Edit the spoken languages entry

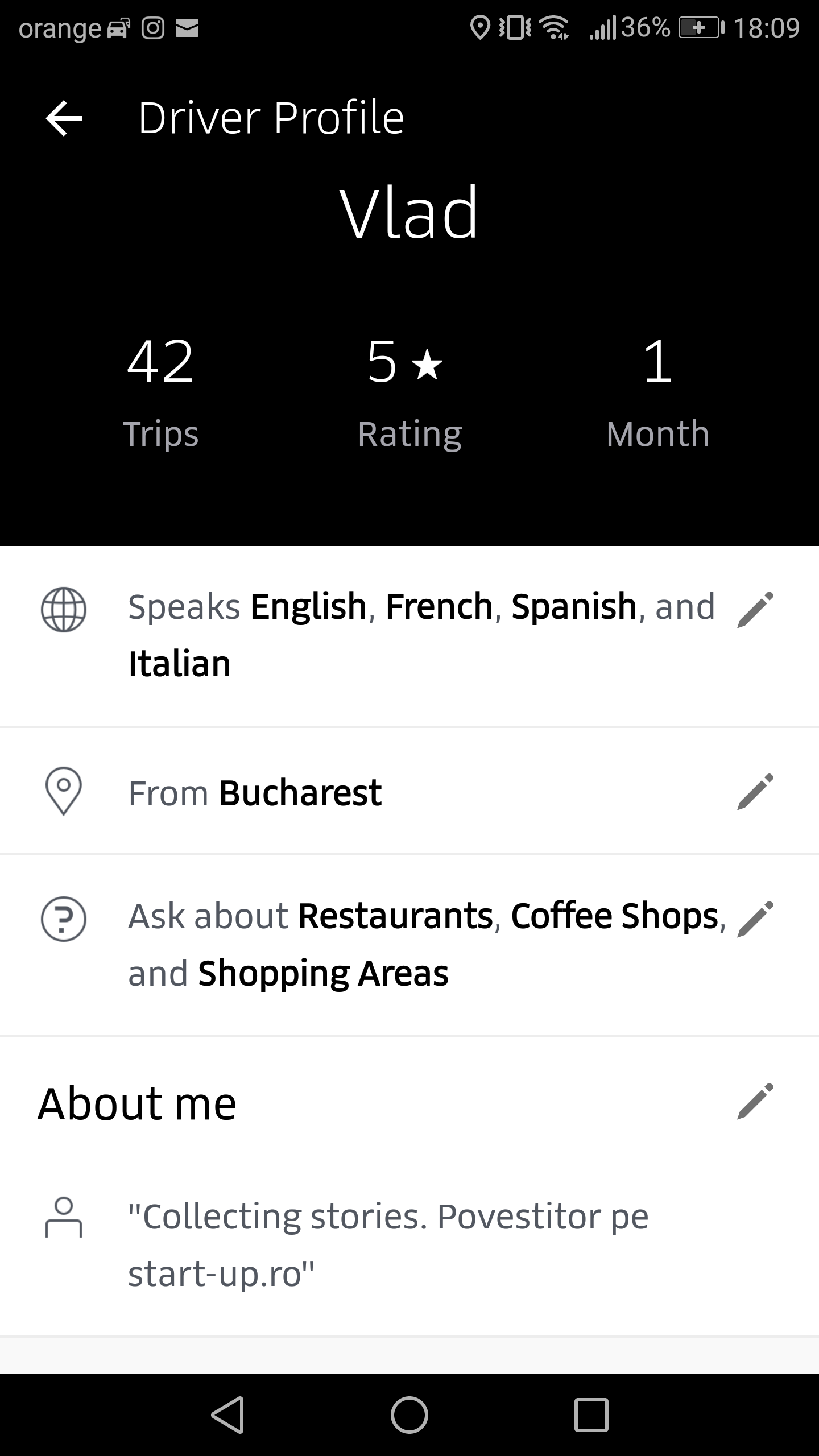click(755, 609)
